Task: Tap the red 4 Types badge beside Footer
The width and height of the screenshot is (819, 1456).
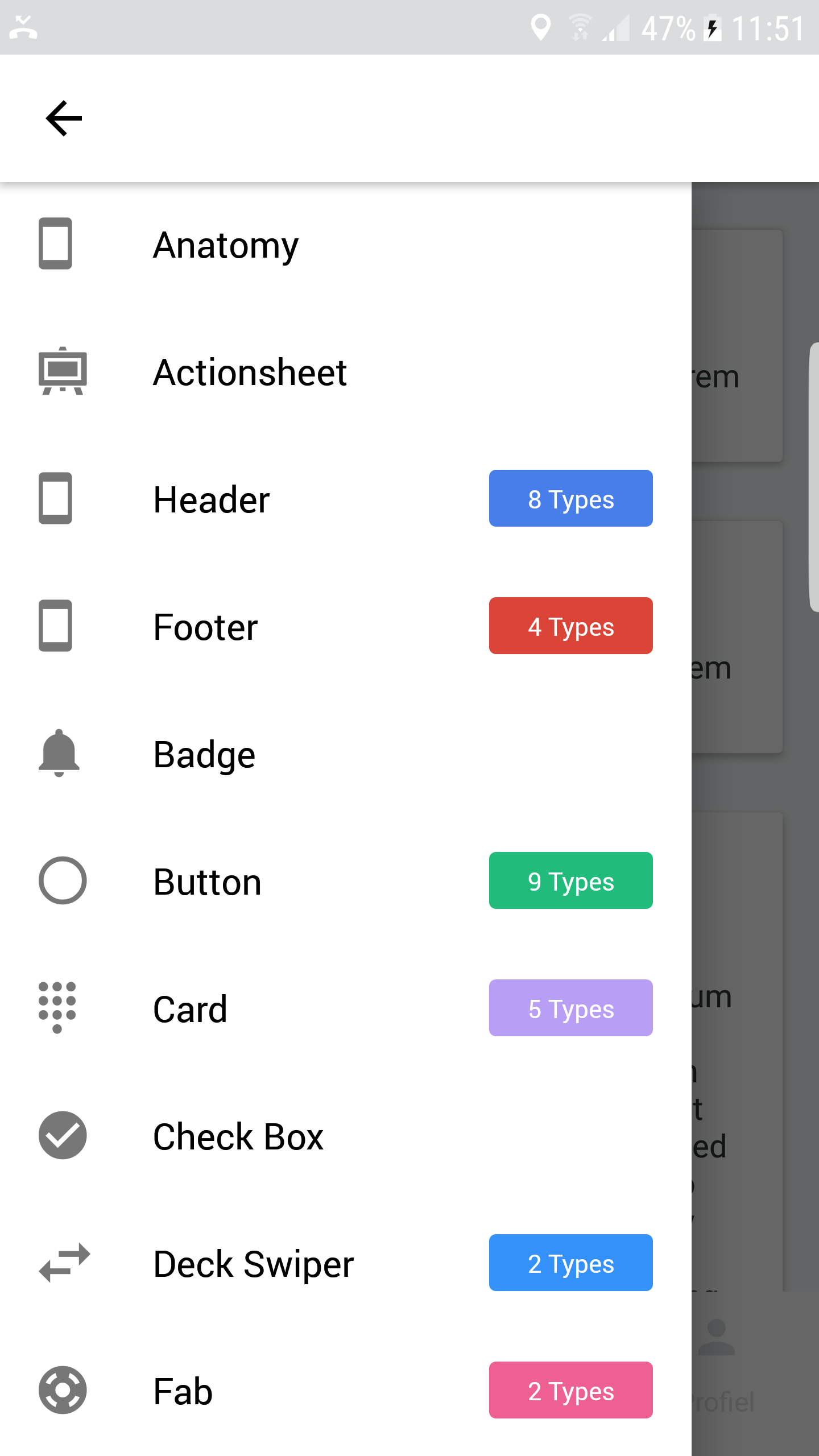Action: click(x=570, y=626)
